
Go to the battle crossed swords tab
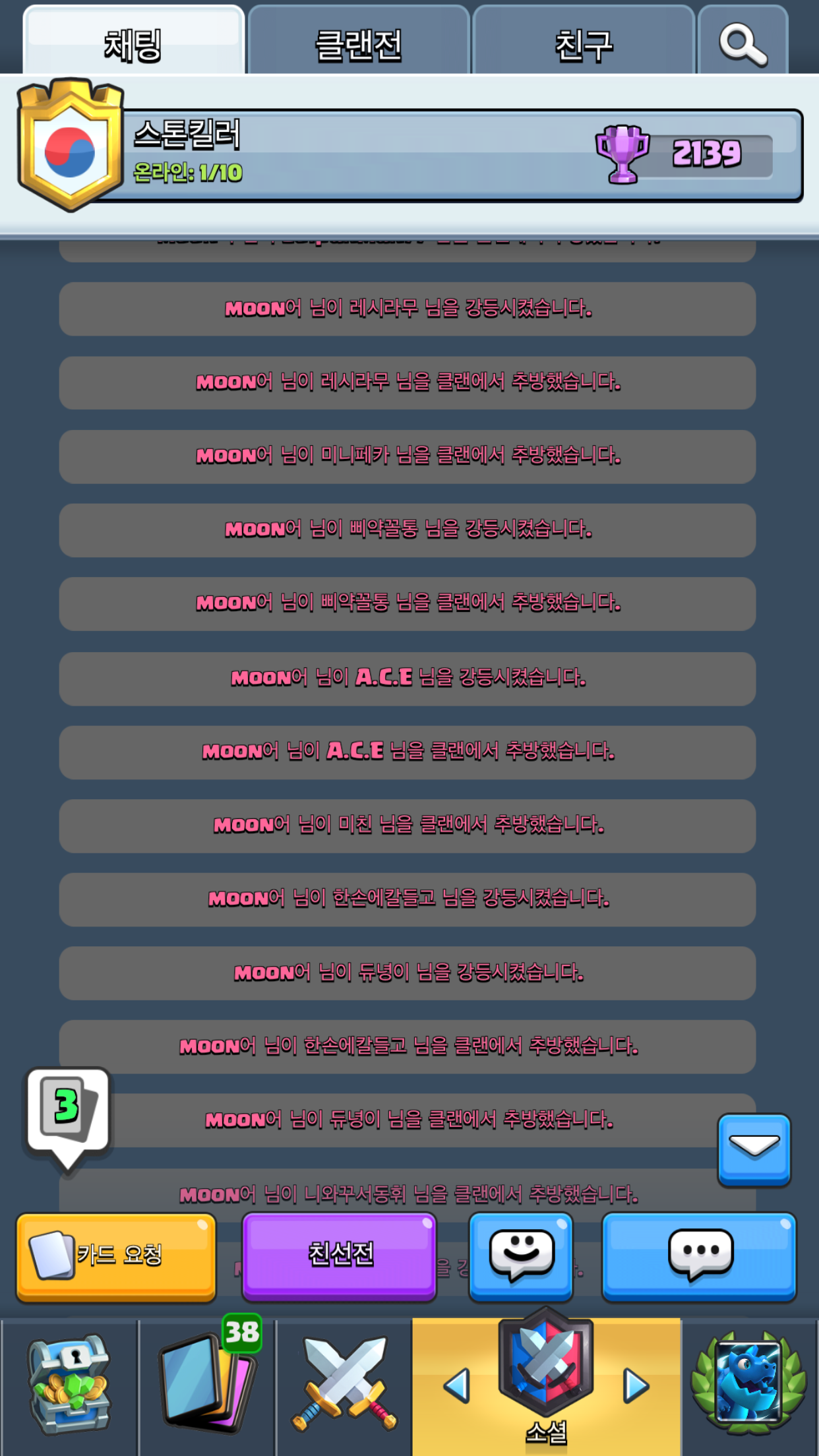click(x=344, y=1385)
